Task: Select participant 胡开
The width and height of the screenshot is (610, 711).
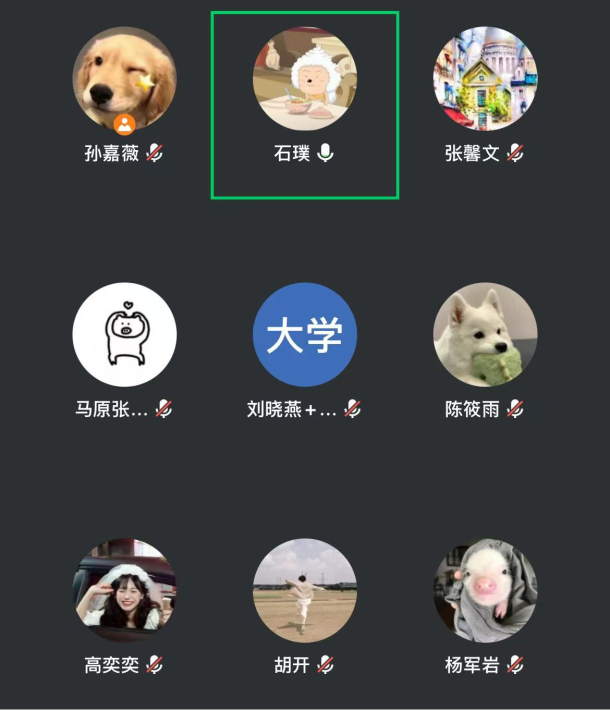Action: point(305,591)
